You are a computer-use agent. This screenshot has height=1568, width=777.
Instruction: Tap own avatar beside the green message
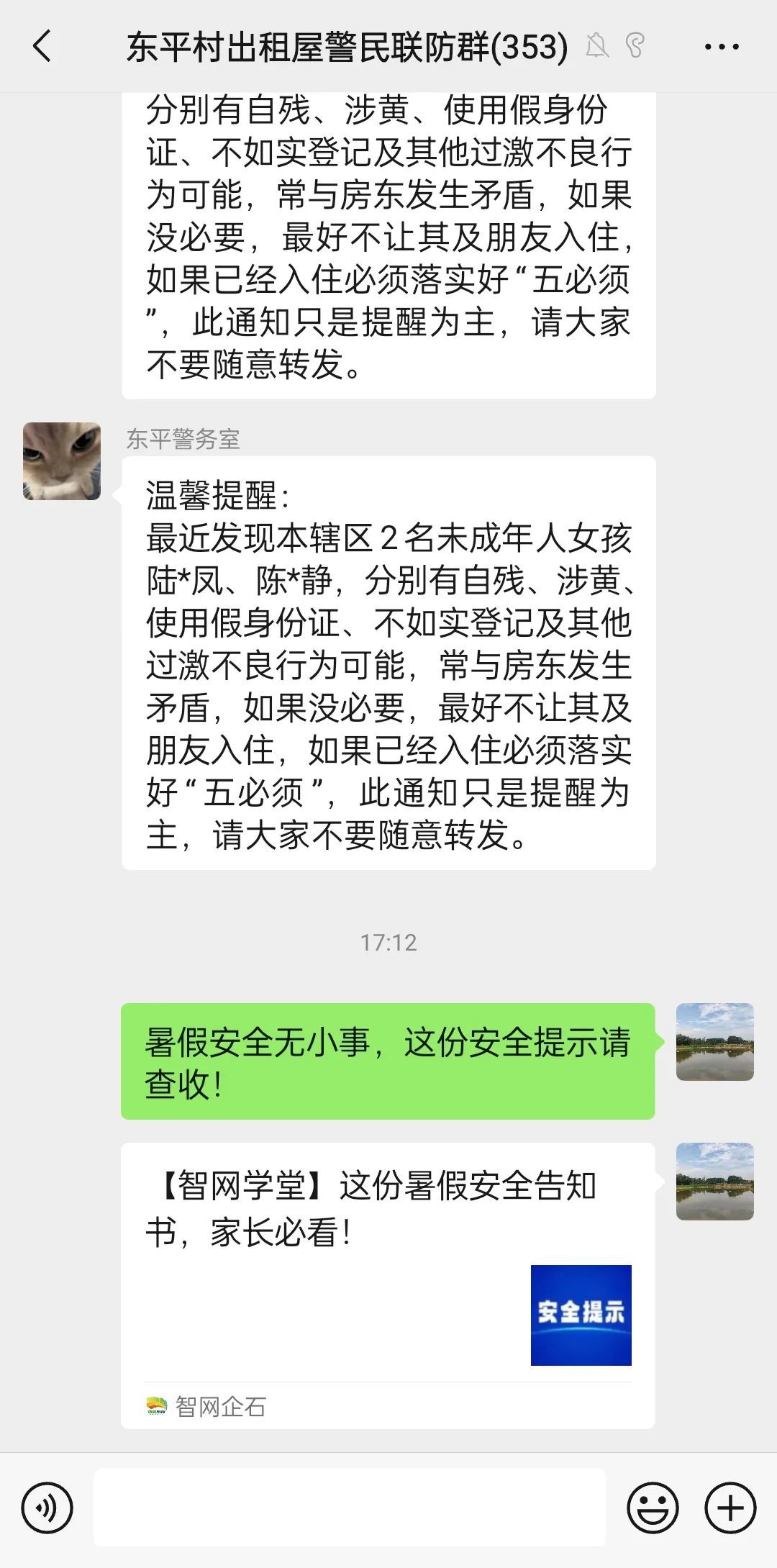[x=714, y=1041]
